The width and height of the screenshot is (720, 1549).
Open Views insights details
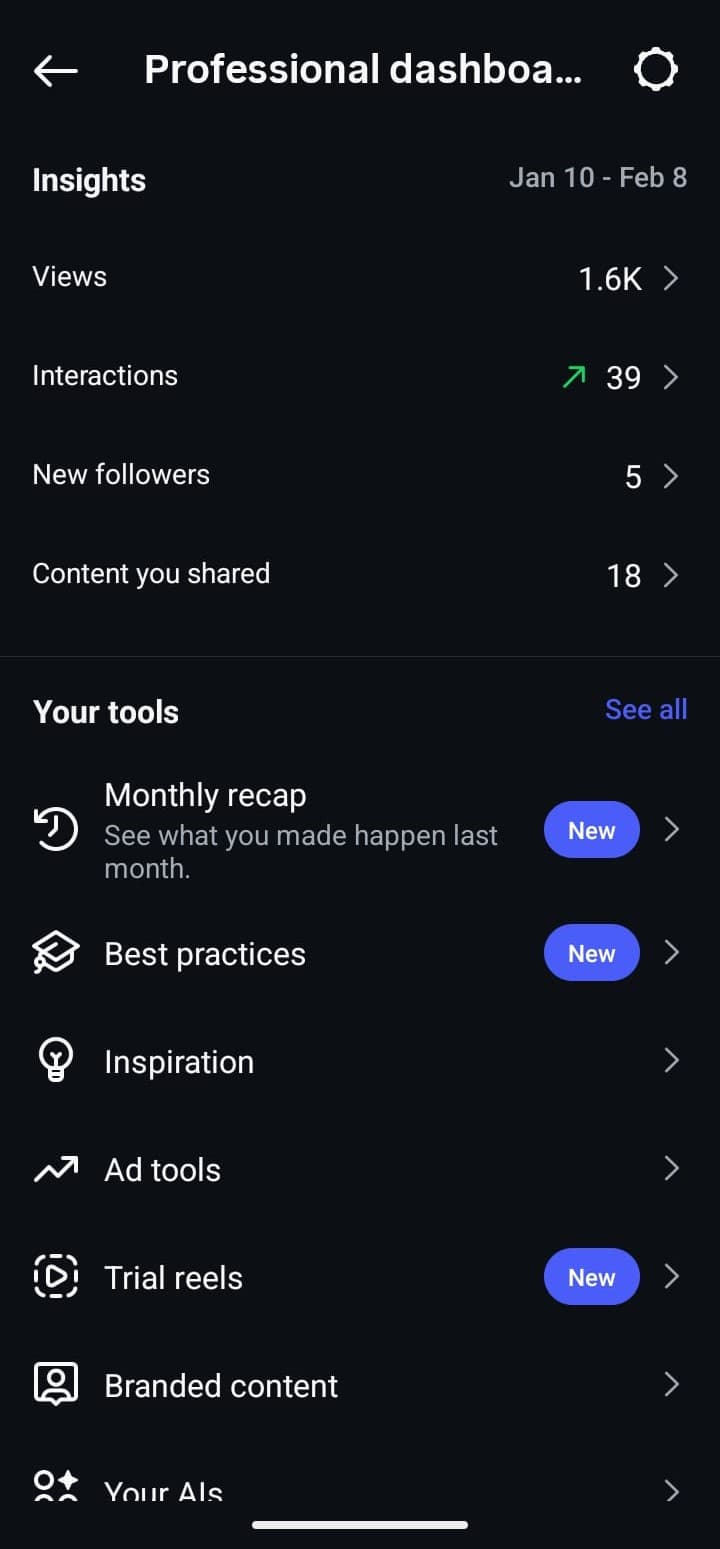pyautogui.click(x=360, y=277)
